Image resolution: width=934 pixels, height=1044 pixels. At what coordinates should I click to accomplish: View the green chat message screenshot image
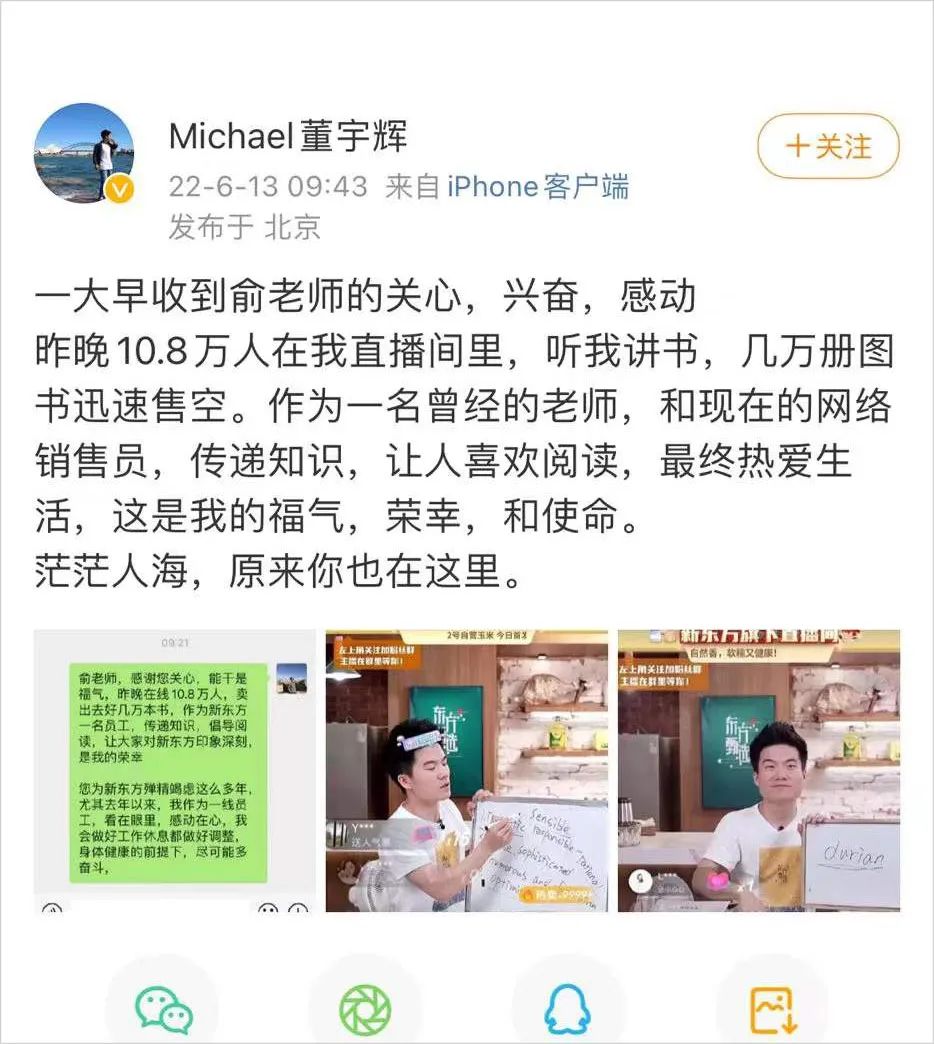174,771
